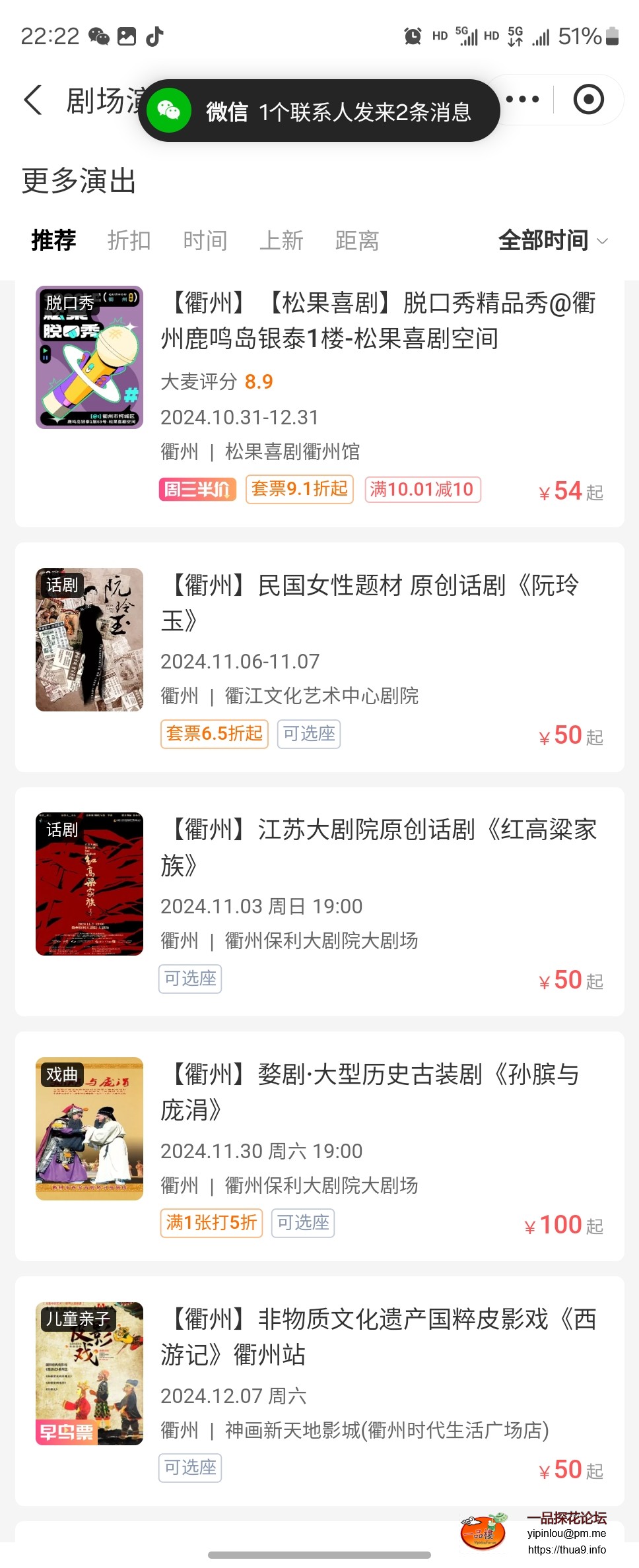Tap 可选座 on the 西游记 皮影戏 listing

click(190, 1468)
